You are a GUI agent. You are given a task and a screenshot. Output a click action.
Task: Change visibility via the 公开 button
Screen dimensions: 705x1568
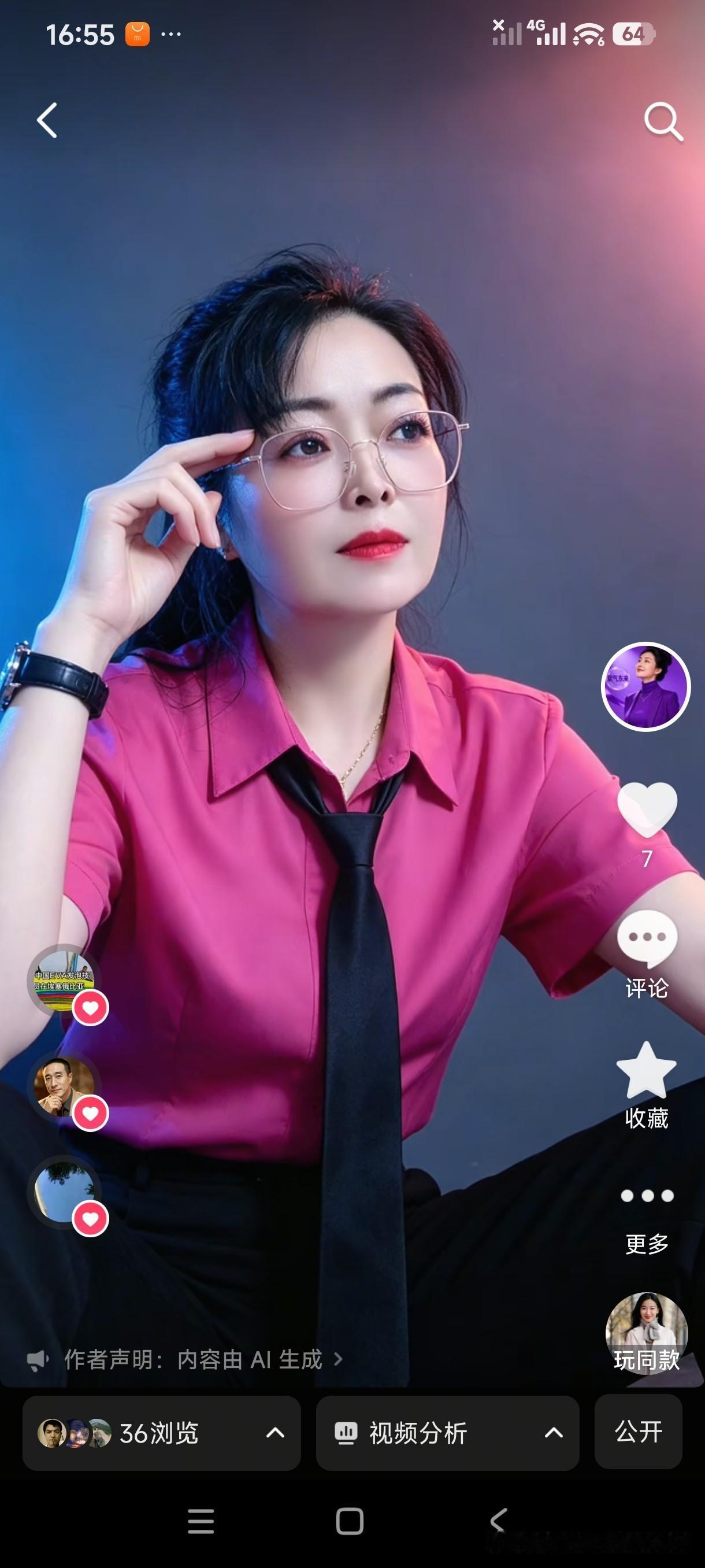click(x=638, y=1432)
